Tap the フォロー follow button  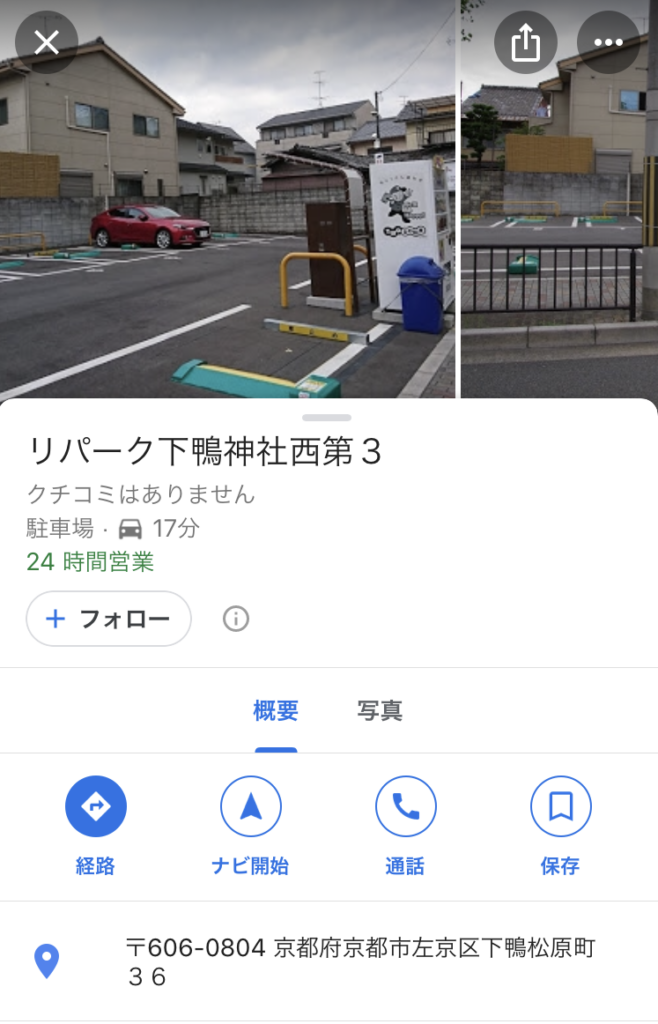(x=108, y=619)
